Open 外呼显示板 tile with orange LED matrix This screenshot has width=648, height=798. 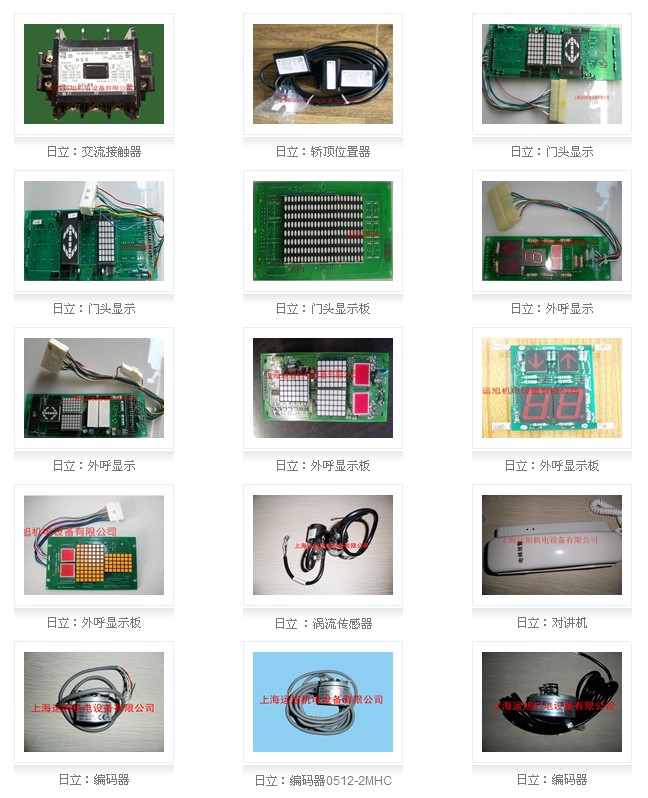(x=93, y=545)
